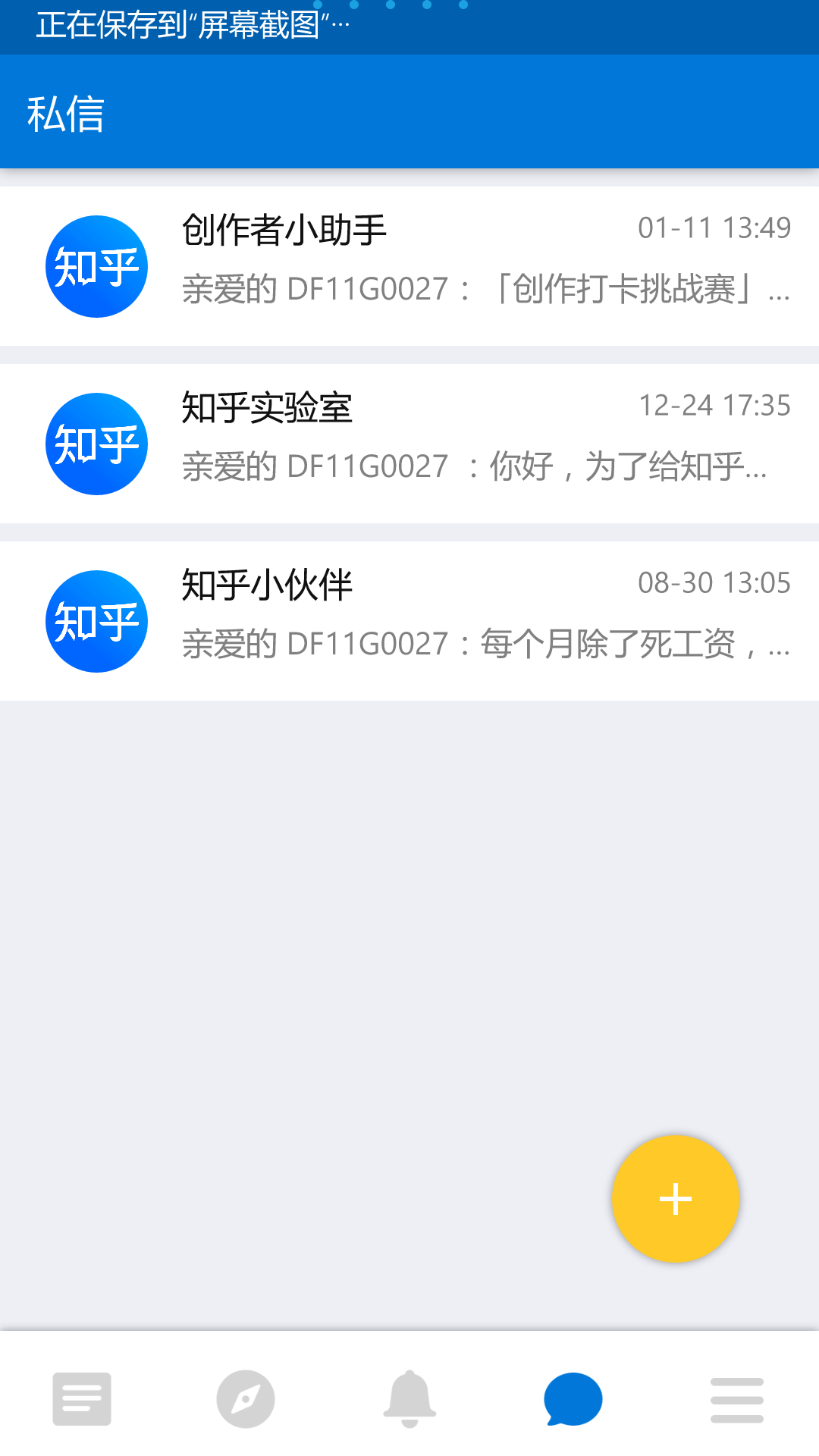Switch to the home feed tab

(82, 1398)
